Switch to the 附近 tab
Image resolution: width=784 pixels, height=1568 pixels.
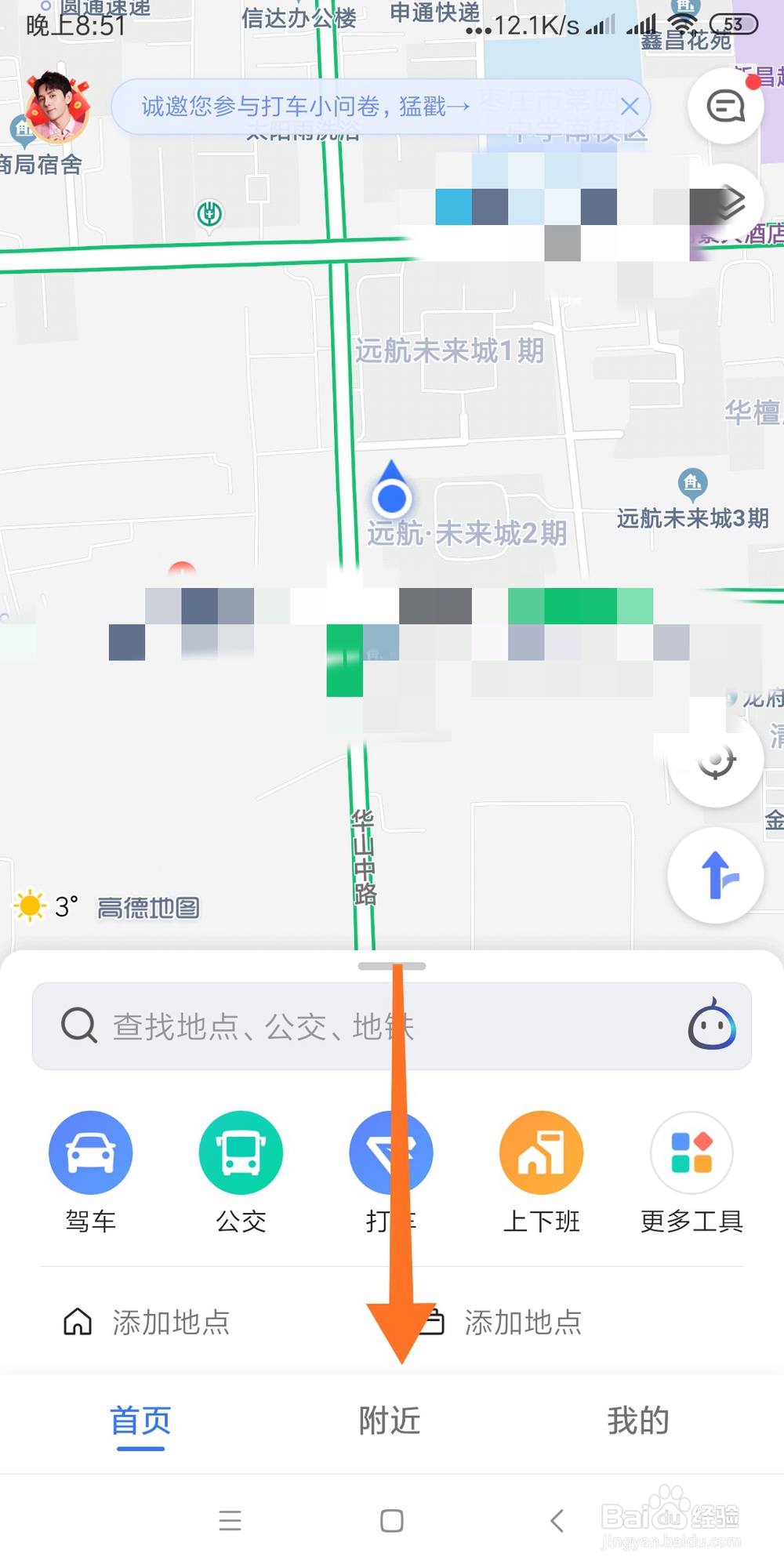click(x=390, y=1421)
